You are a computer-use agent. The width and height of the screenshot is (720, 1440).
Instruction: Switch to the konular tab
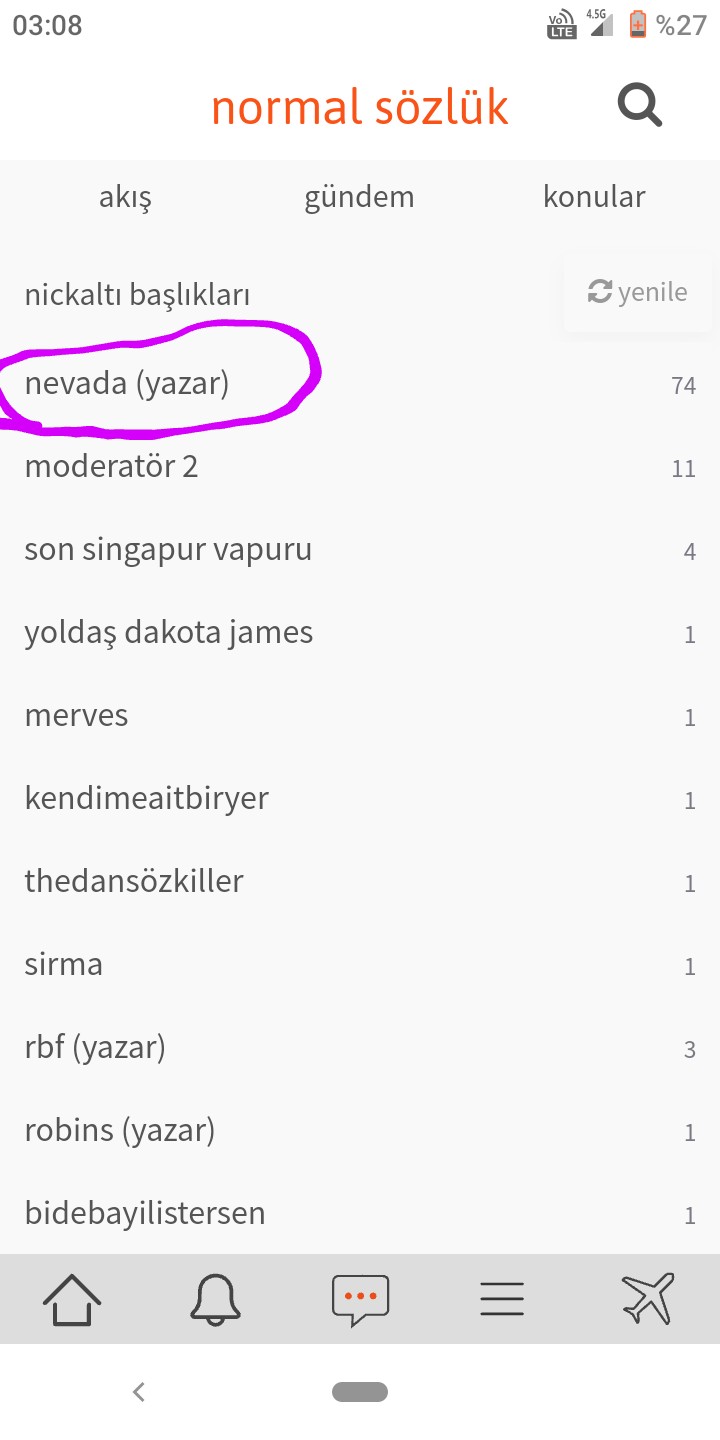pyautogui.click(x=594, y=197)
